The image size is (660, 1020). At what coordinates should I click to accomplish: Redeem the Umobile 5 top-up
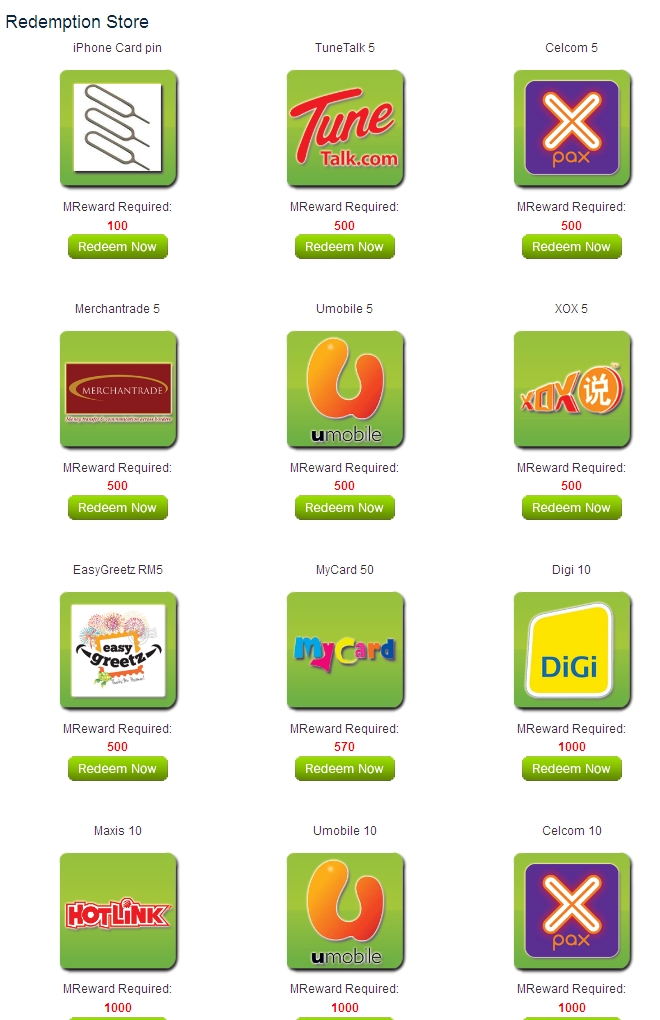click(x=344, y=508)
